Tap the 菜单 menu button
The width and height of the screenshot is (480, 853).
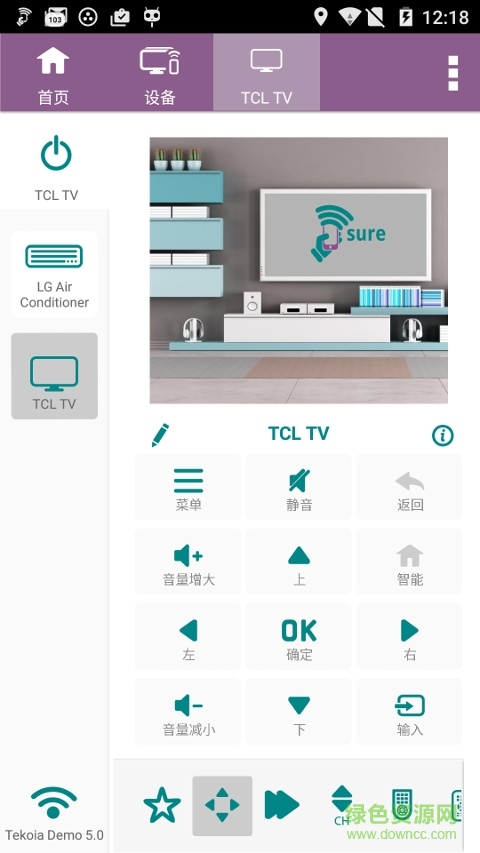(x=188, y=487)
